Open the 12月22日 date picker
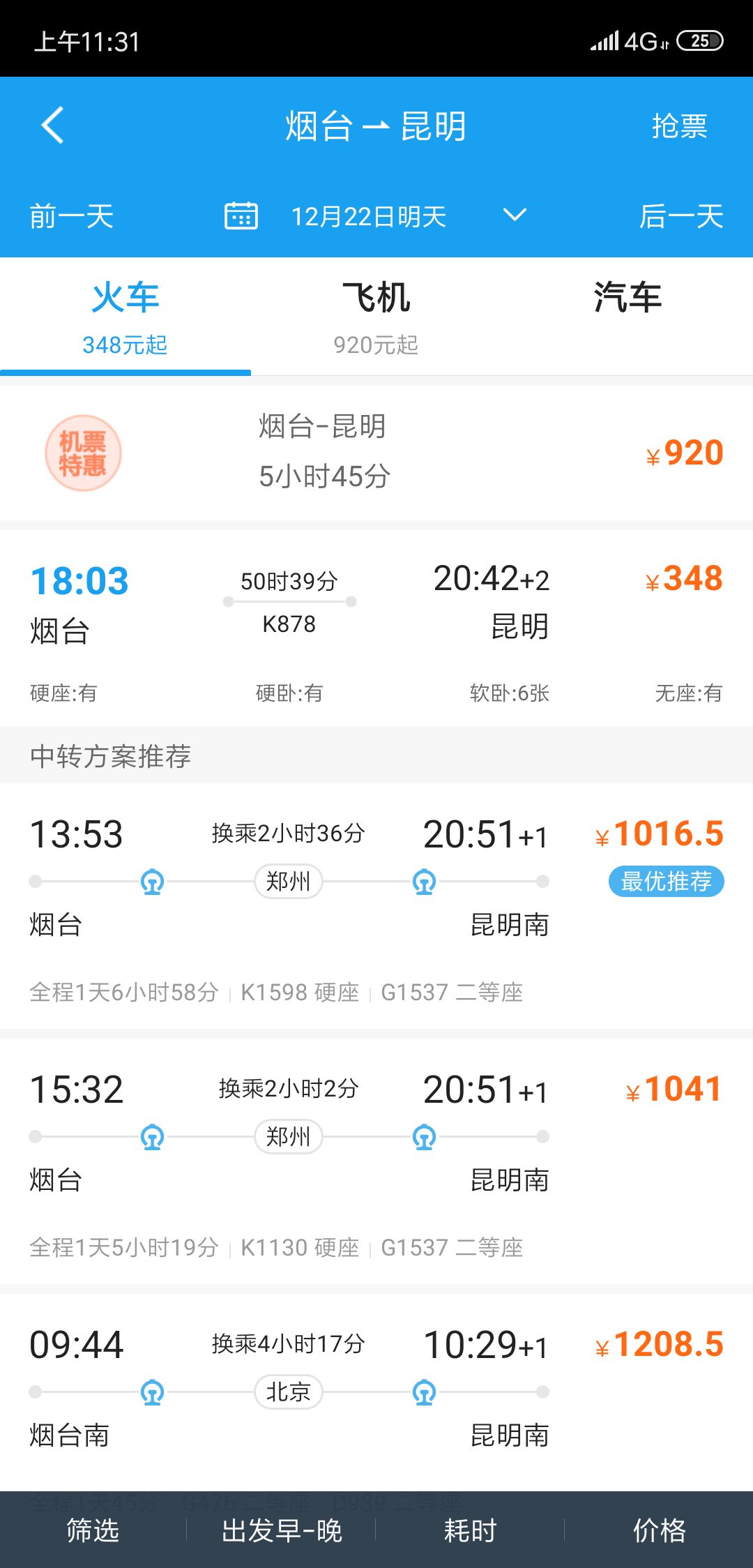 point(375,216)
